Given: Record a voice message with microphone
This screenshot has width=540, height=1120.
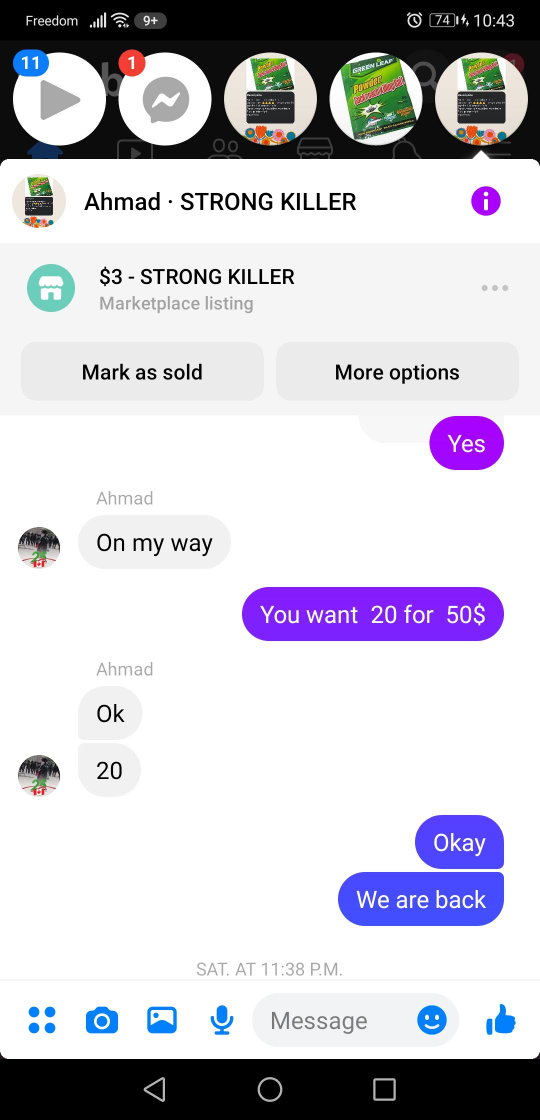Looking at the screenshot, I should (x=222, y=1020).
